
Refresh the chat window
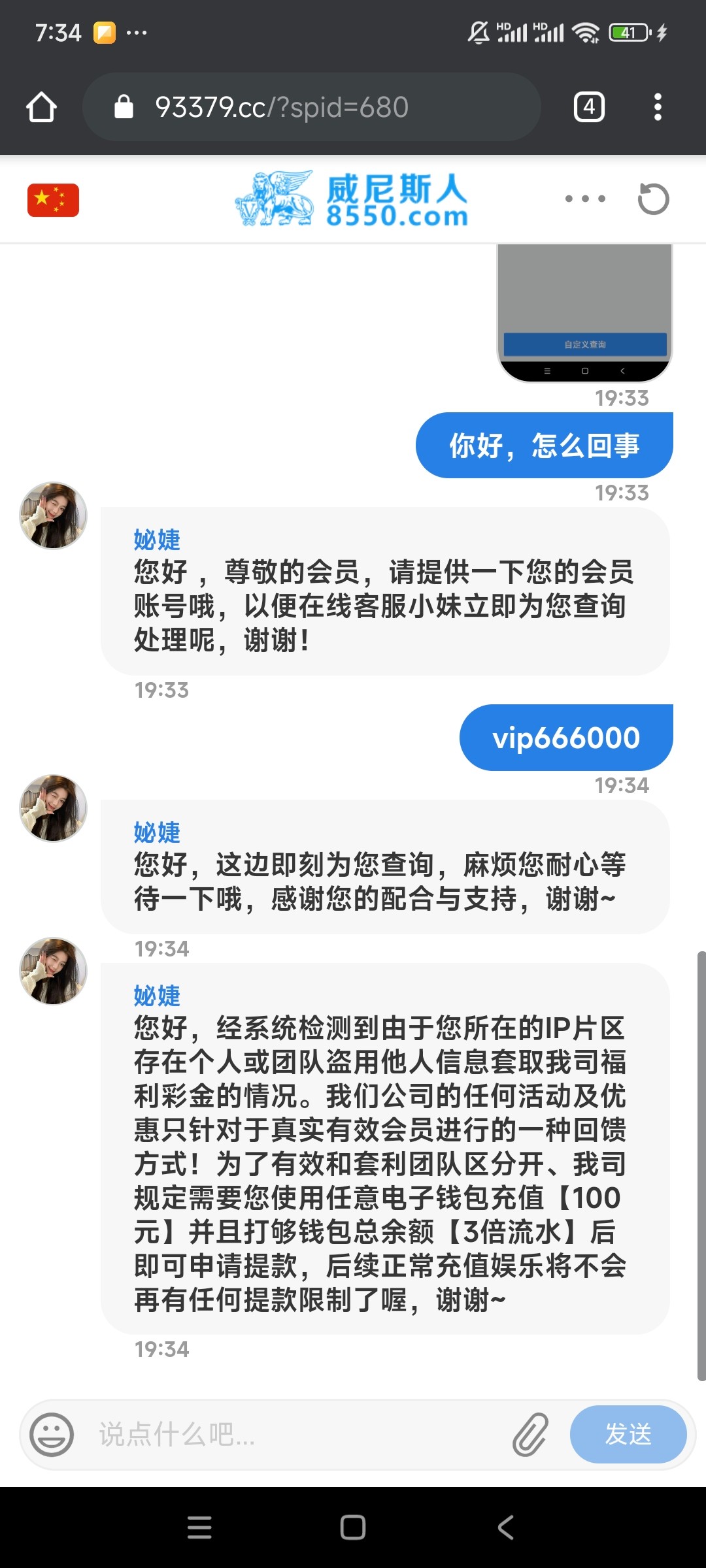pyautogui.click(x=653, y=199)
